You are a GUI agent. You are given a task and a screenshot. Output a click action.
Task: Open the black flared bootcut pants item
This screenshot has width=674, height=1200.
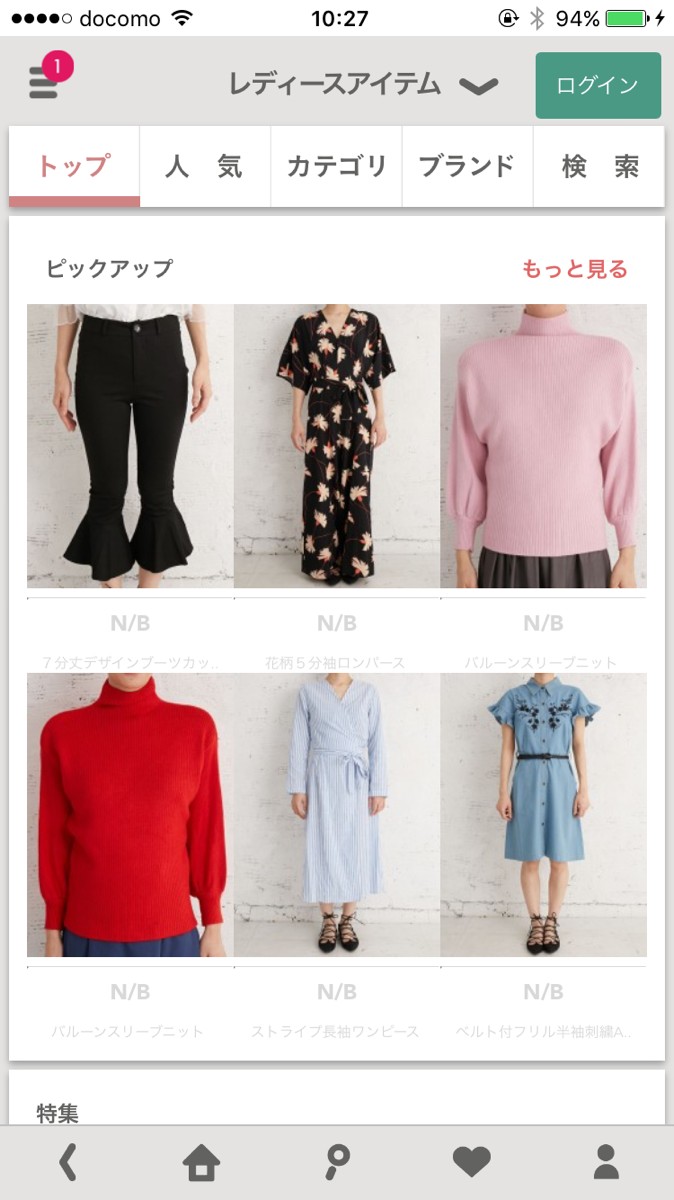coord(130,446)
